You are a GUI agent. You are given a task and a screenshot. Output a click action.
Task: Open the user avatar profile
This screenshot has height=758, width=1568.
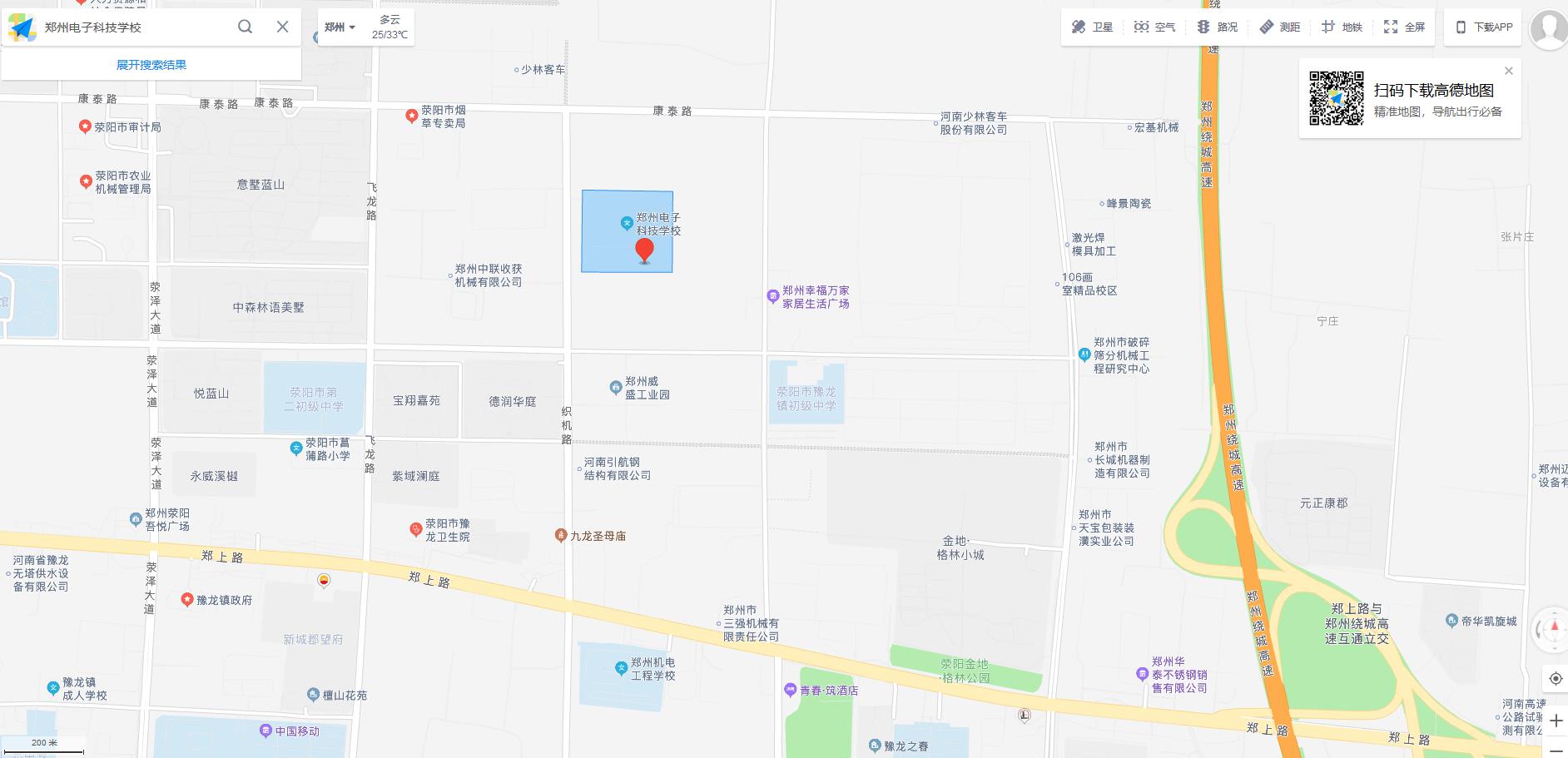[x=1548, y=29]
